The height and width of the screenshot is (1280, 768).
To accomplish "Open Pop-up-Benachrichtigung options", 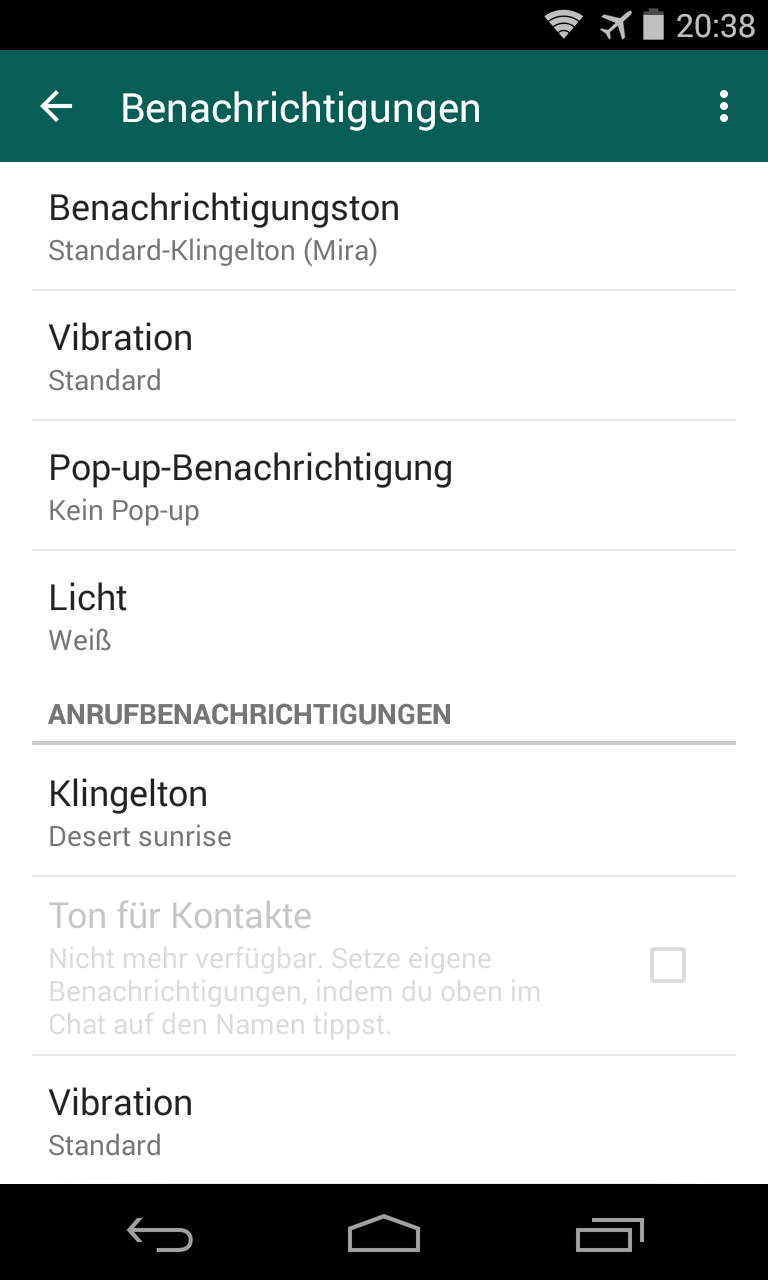I will point(384,487).
